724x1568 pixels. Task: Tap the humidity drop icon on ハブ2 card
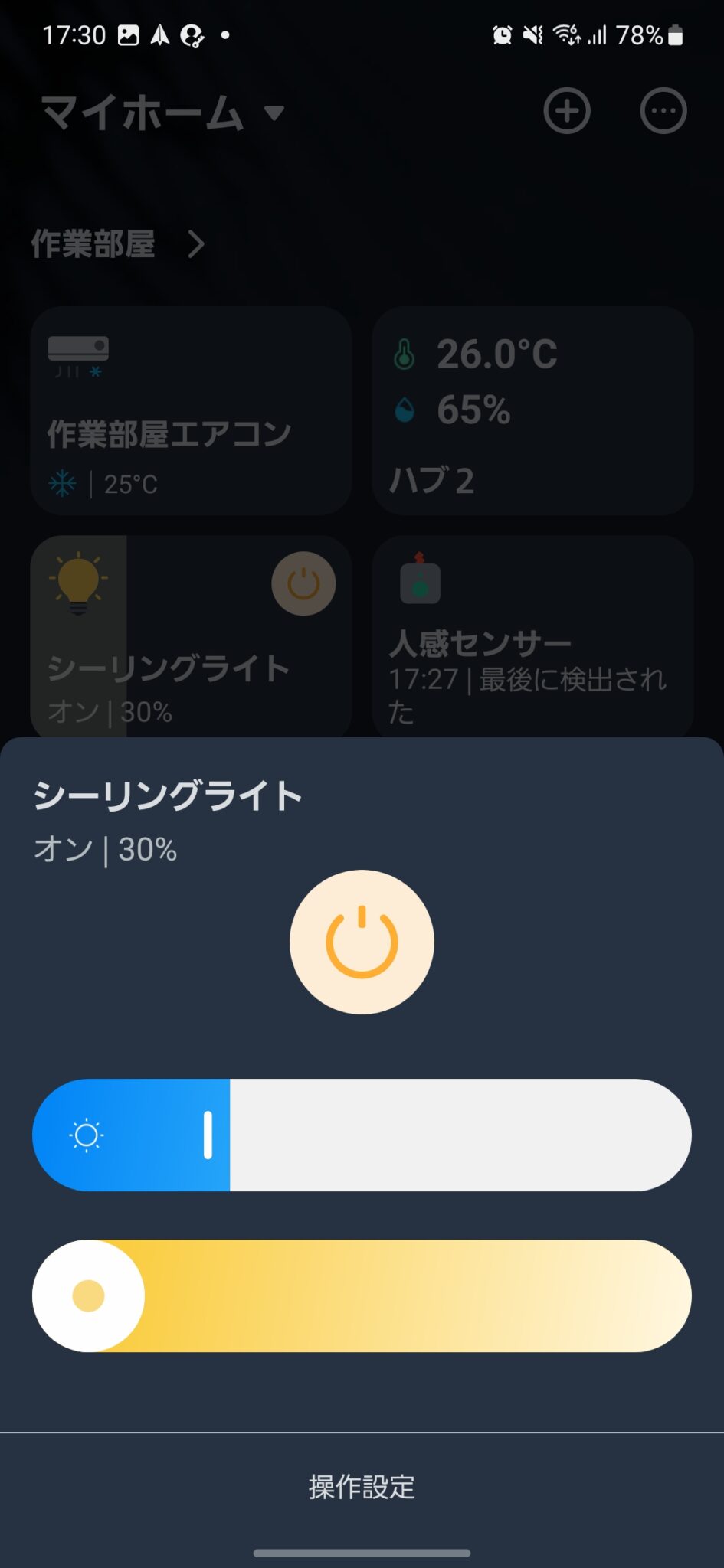click(405, 410)
